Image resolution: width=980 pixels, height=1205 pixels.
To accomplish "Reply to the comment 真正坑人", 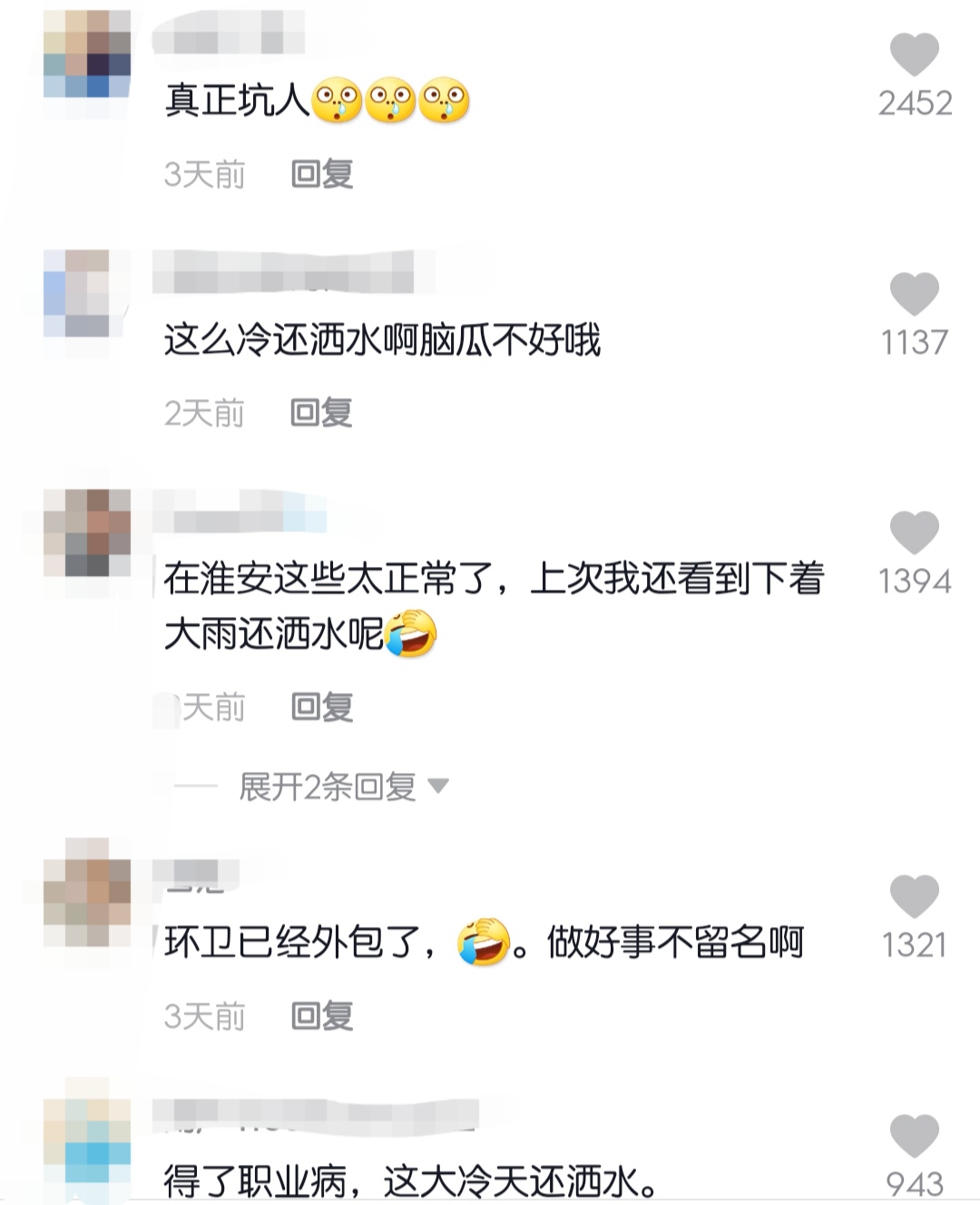I will (321, 173).
